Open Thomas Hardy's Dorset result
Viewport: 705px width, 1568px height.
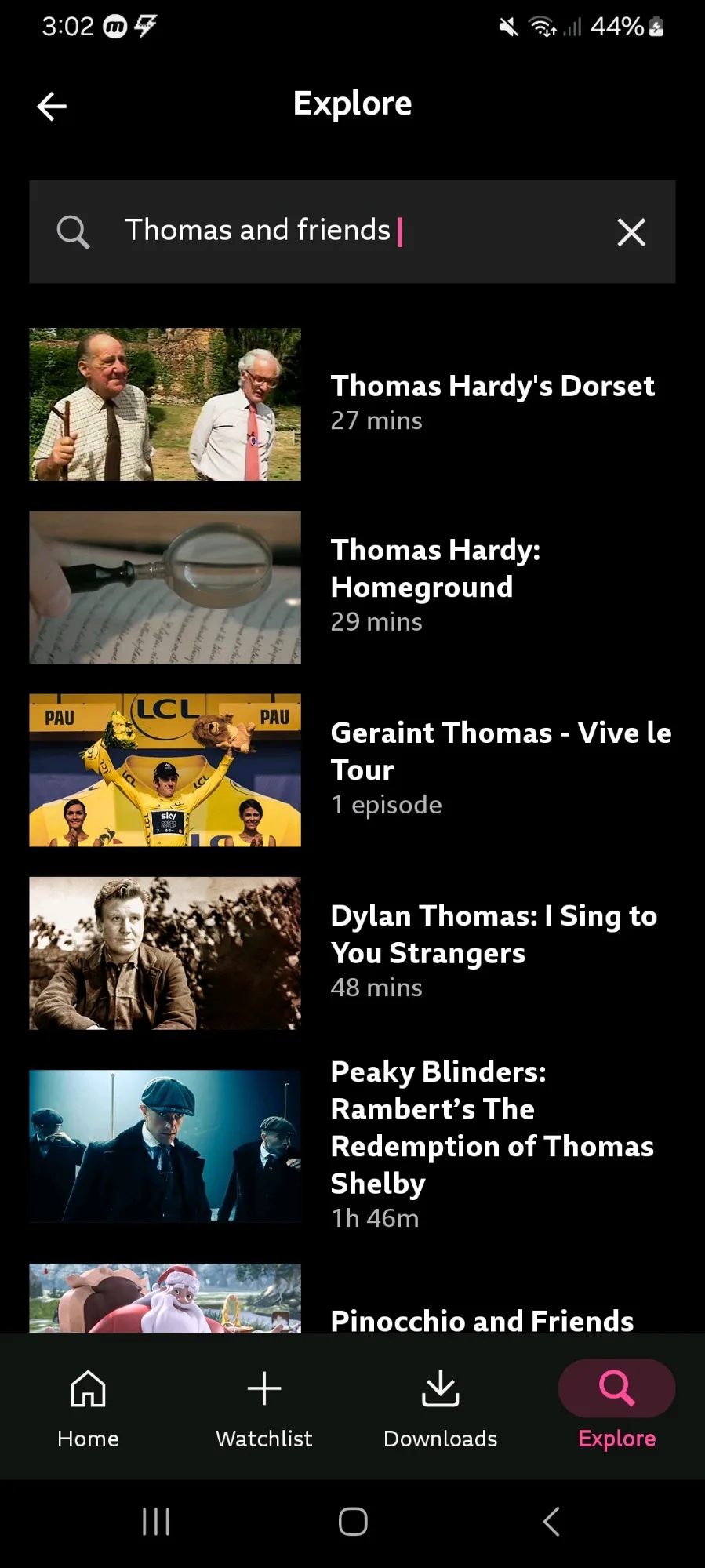[x=352, y=404]
